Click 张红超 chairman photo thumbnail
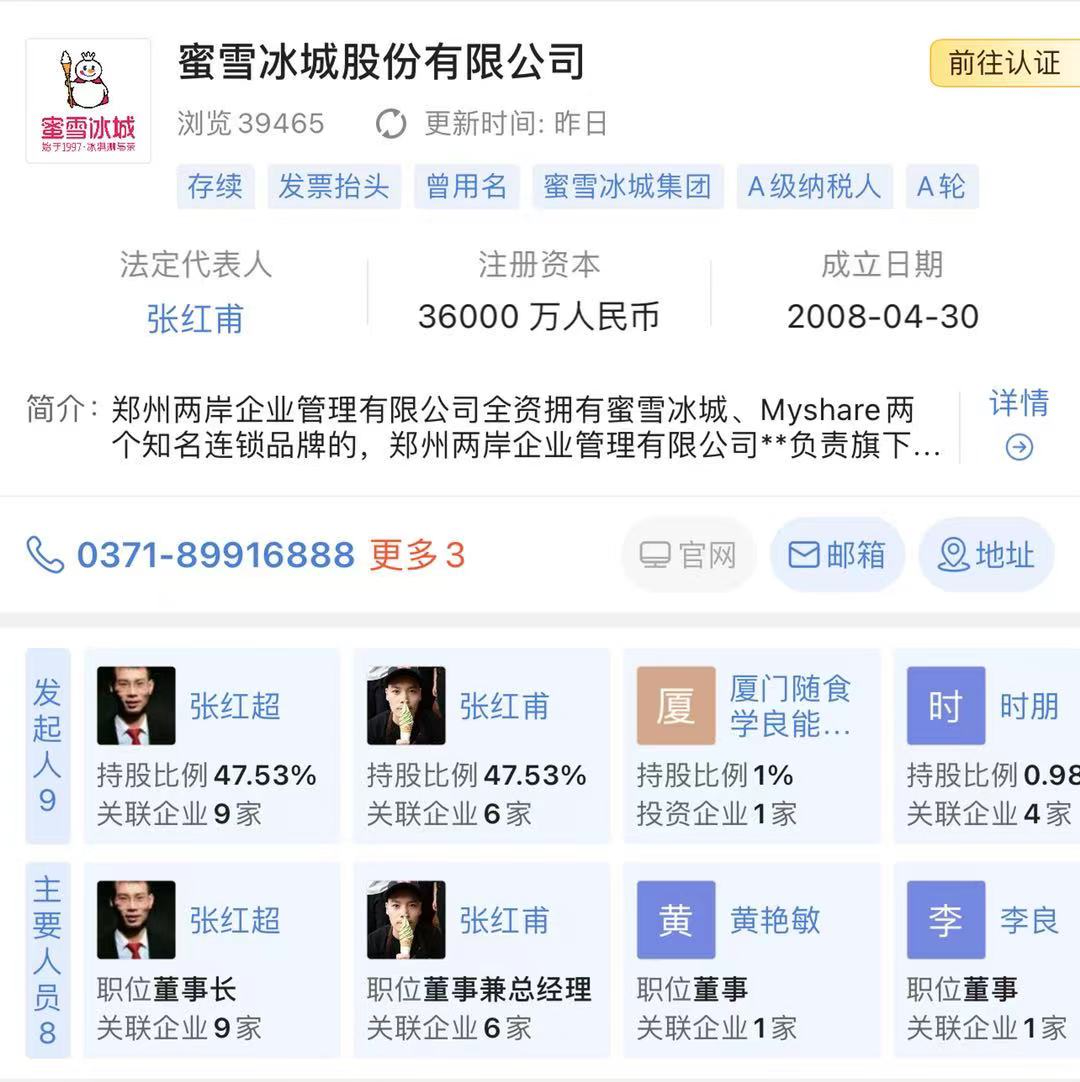The image size is (1080, 1082). [135, 919]
